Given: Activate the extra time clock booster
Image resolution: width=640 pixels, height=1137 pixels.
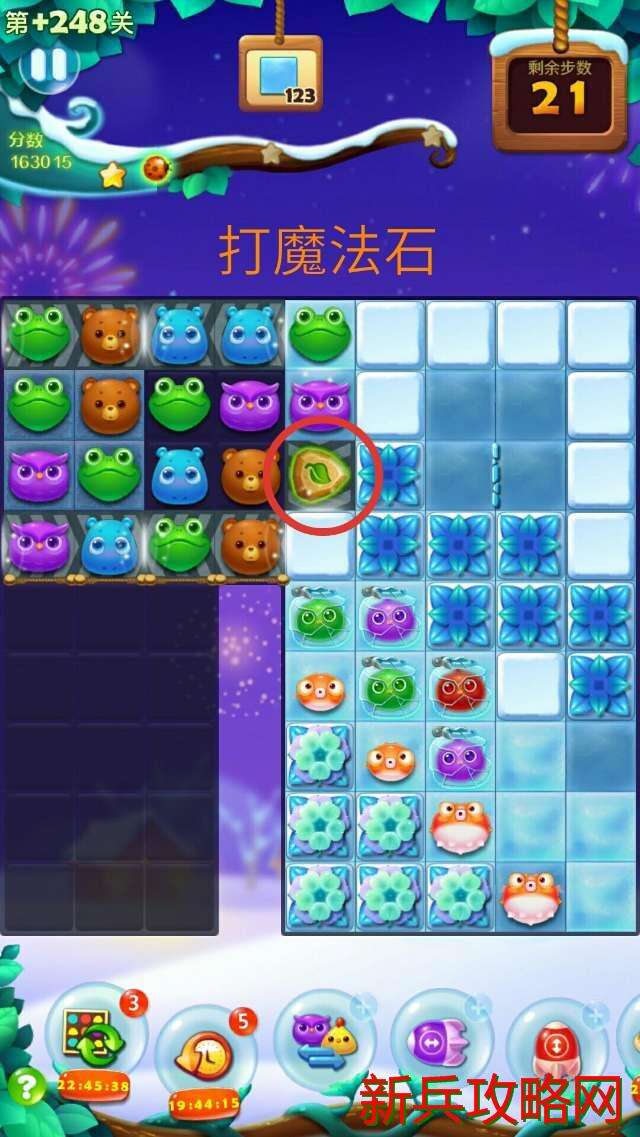Looking at the screenshot, I should point(206,1055).
